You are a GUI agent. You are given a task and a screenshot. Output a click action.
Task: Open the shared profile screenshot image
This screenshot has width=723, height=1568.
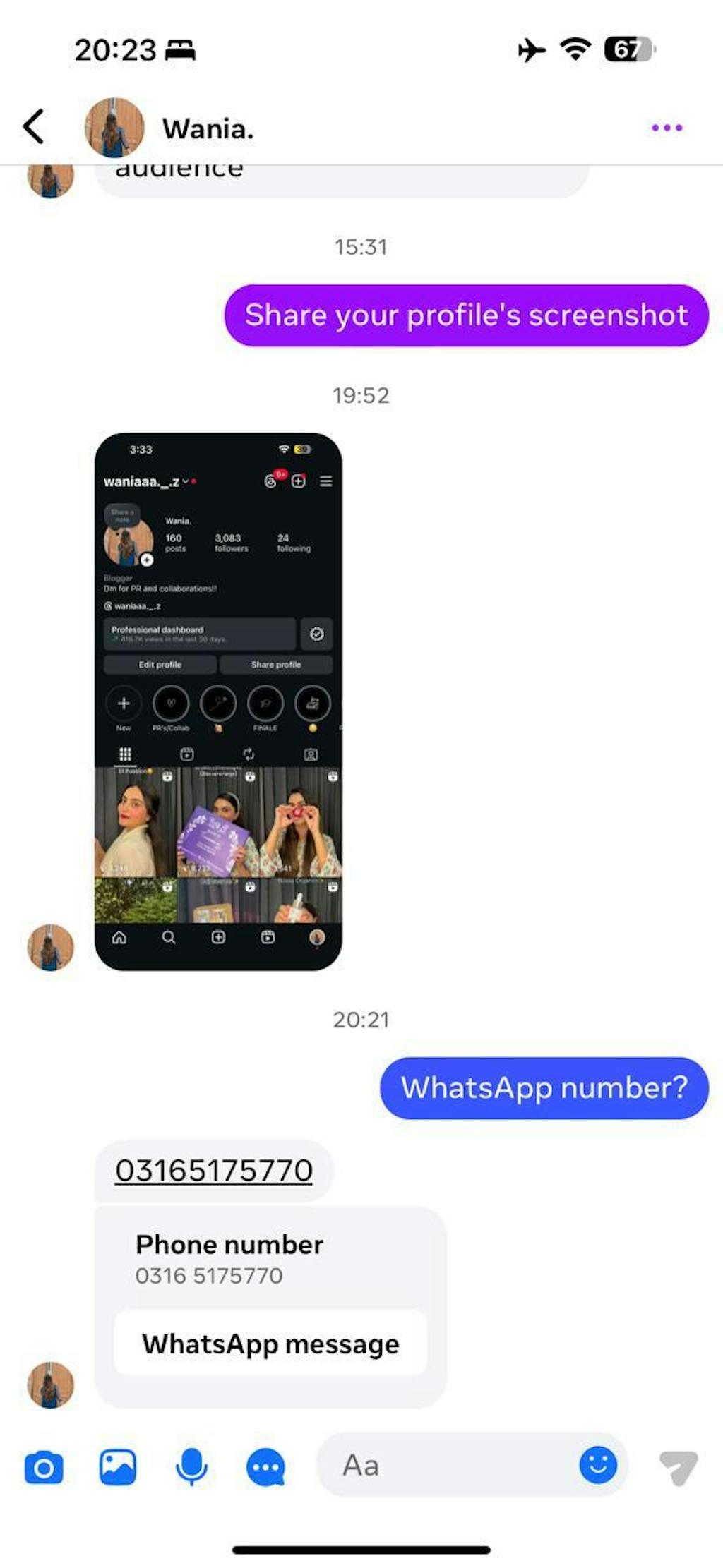click(x=218, y=701)
